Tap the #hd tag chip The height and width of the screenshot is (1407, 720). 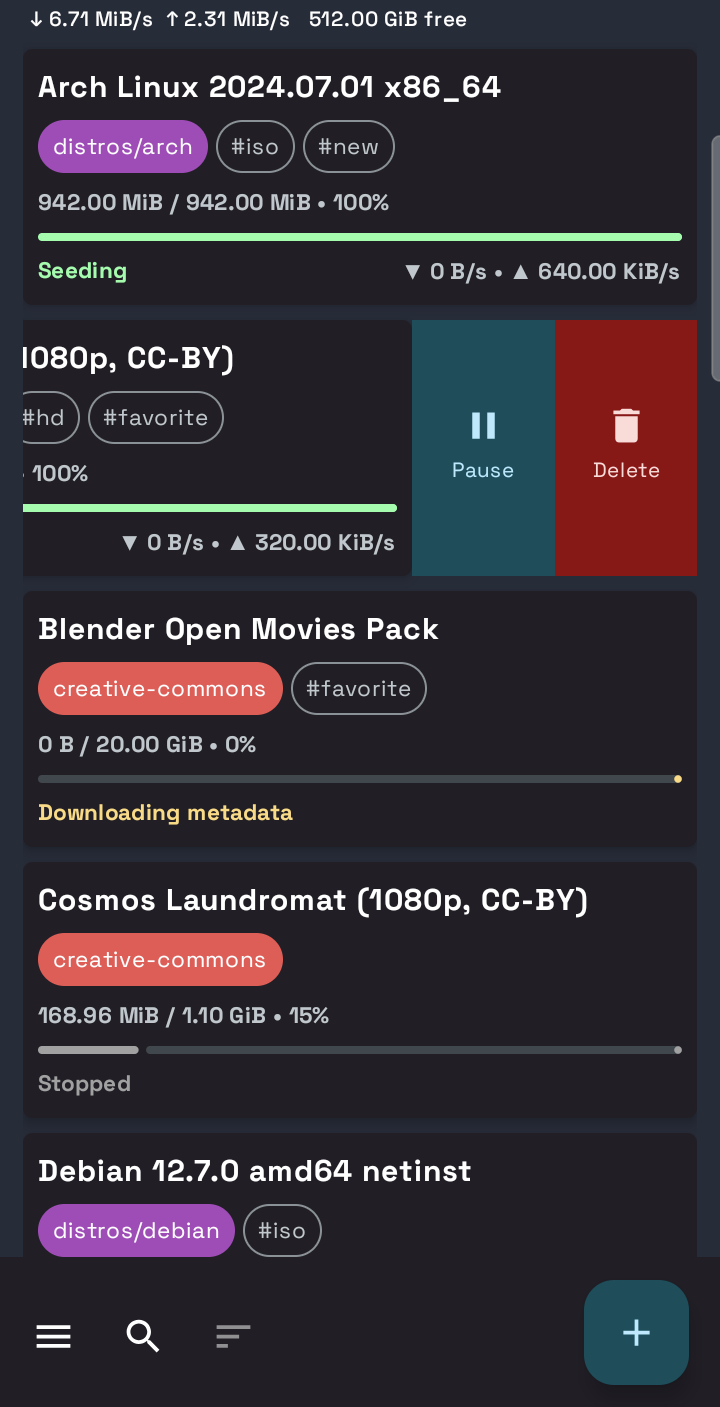click(x=48, y=418)
